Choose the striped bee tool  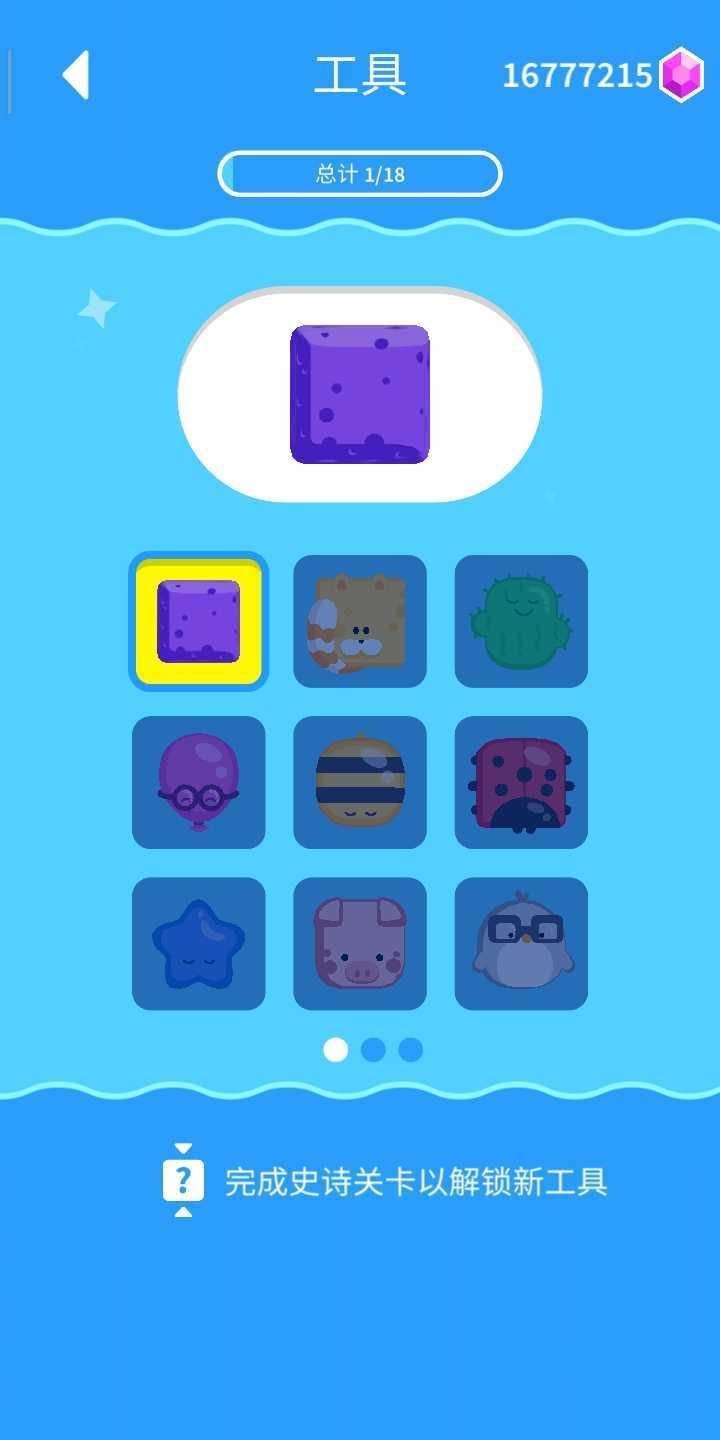coord(360,782)
